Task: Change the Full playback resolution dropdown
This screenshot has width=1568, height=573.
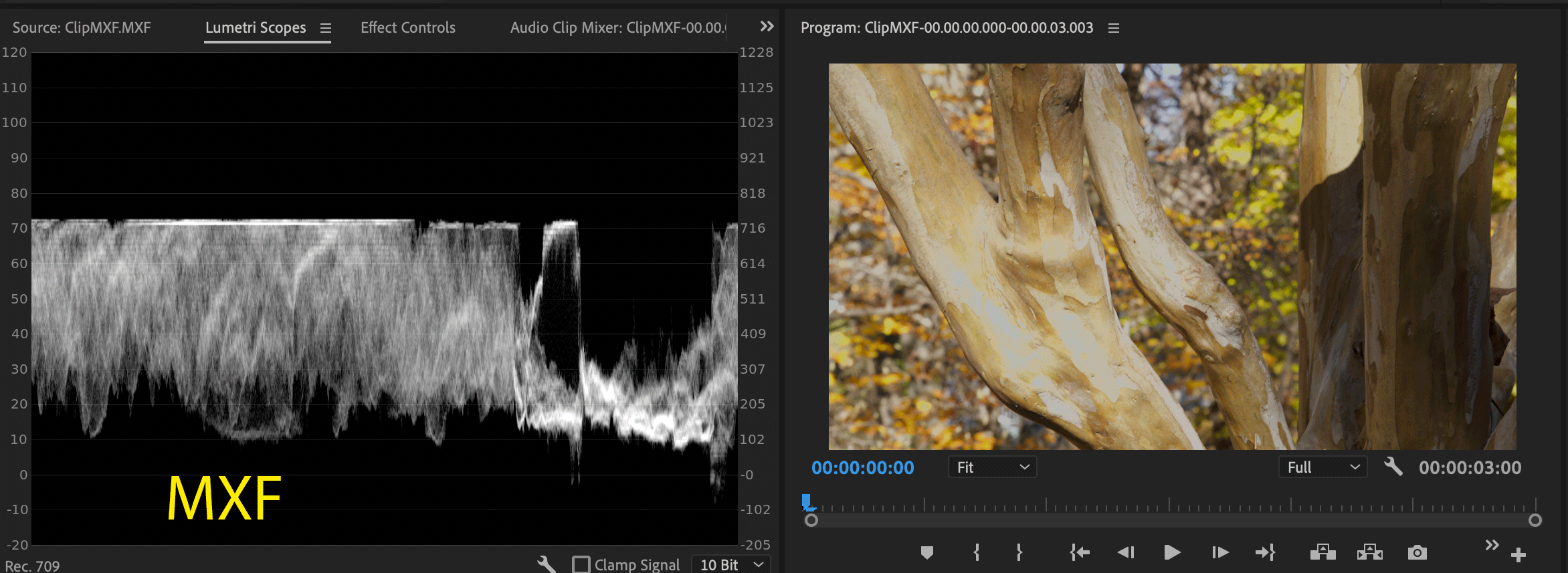Action: click(x=1322, y=467)
